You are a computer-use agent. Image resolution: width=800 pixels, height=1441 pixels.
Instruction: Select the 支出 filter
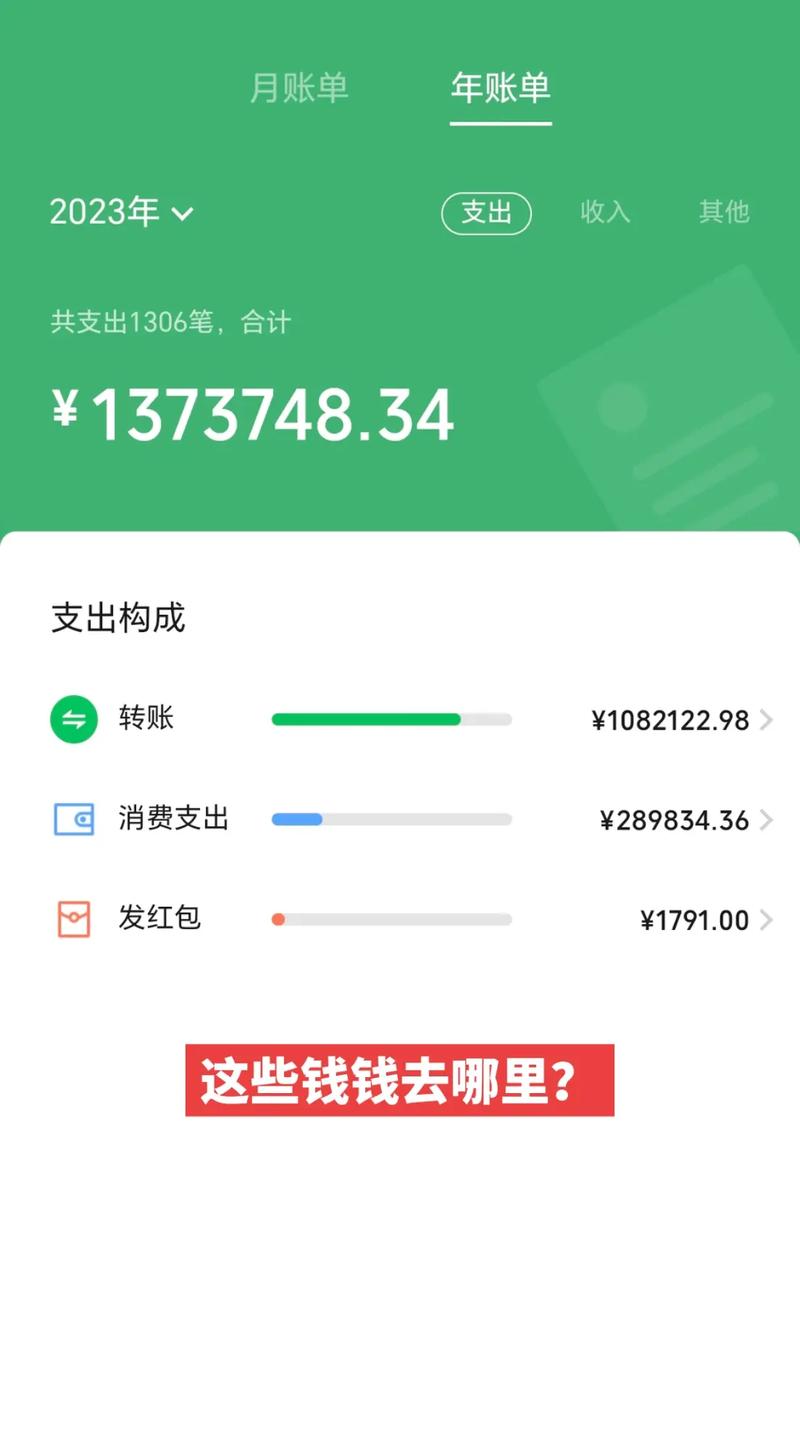(486, 212)
